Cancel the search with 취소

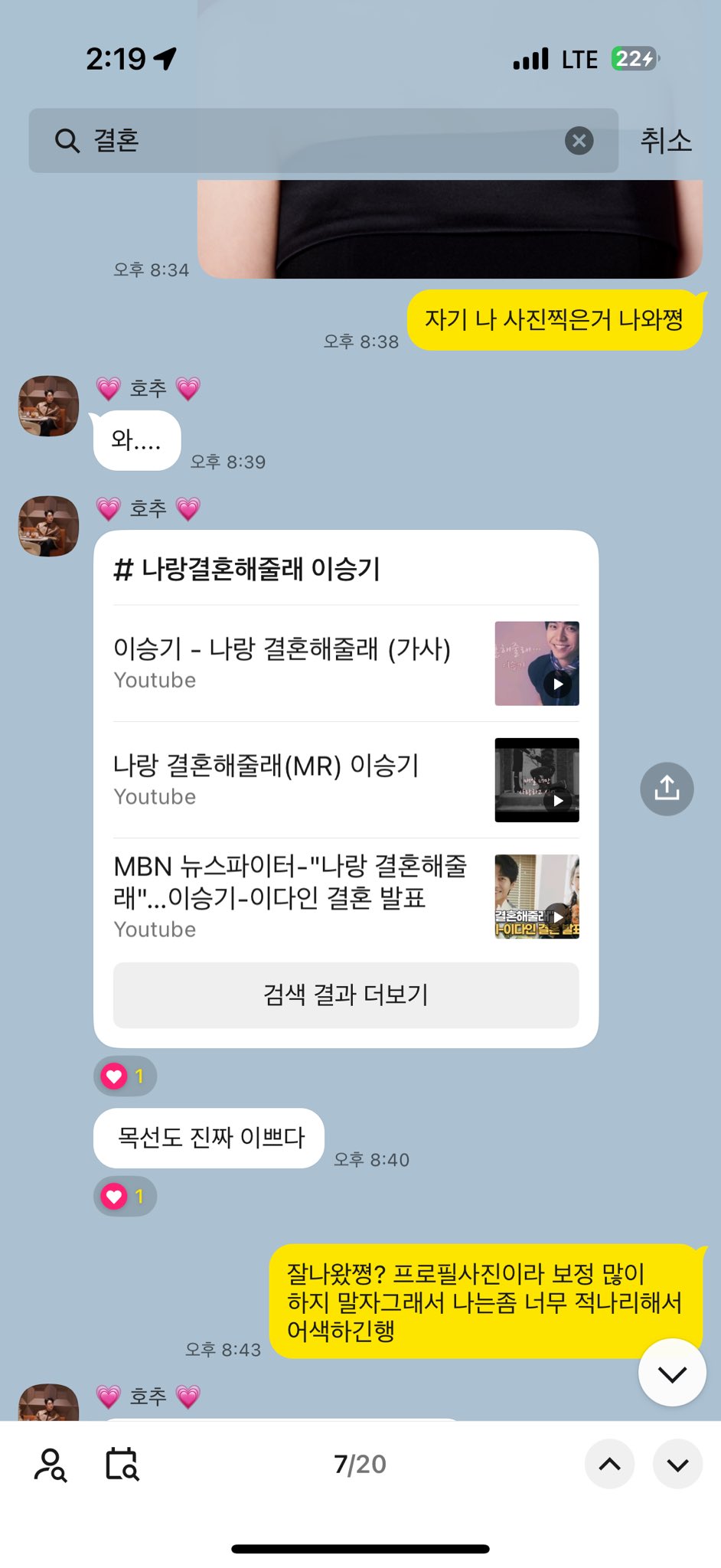pos(665,141)
